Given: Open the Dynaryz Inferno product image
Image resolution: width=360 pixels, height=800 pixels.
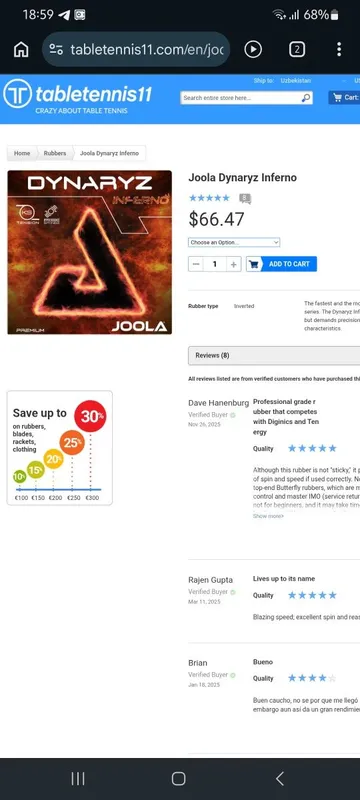Looking at the screenshot, I should click(90, 253).
